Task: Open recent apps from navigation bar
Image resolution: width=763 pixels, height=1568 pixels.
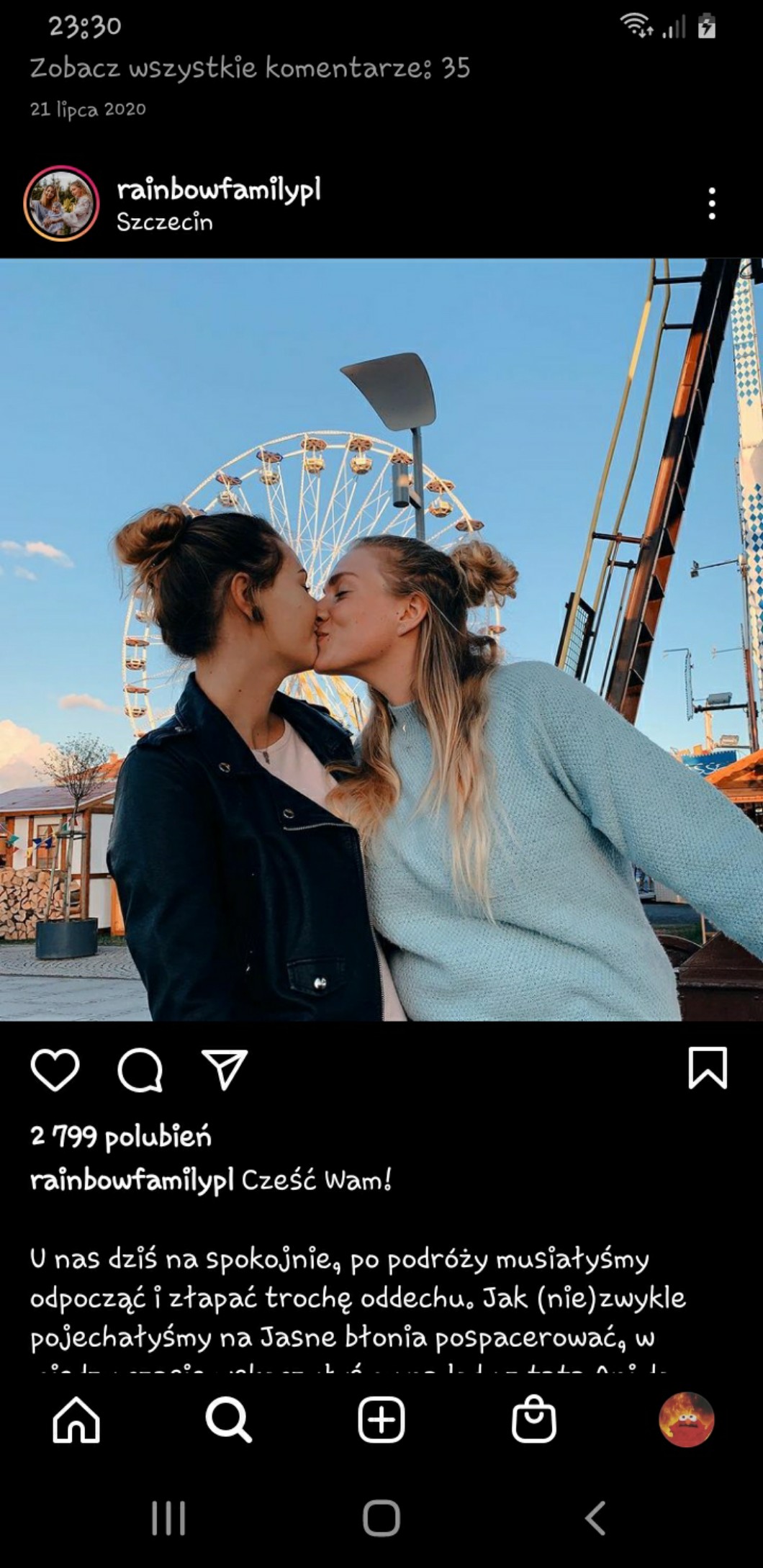Action: click(x=168, y=1519)
